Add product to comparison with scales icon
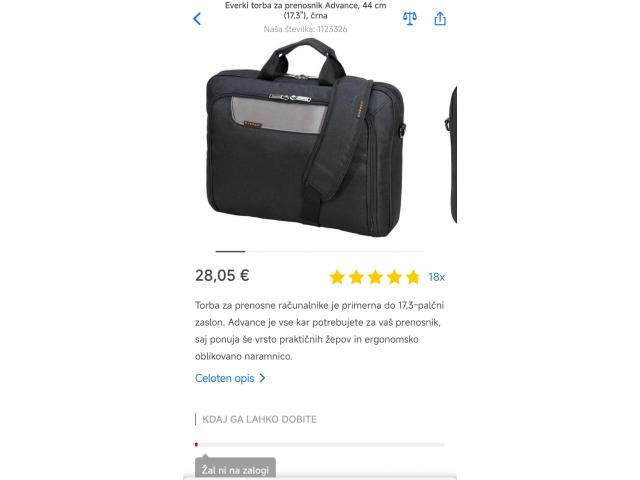Screen dimensions: 640x480 tap(410, 18)
